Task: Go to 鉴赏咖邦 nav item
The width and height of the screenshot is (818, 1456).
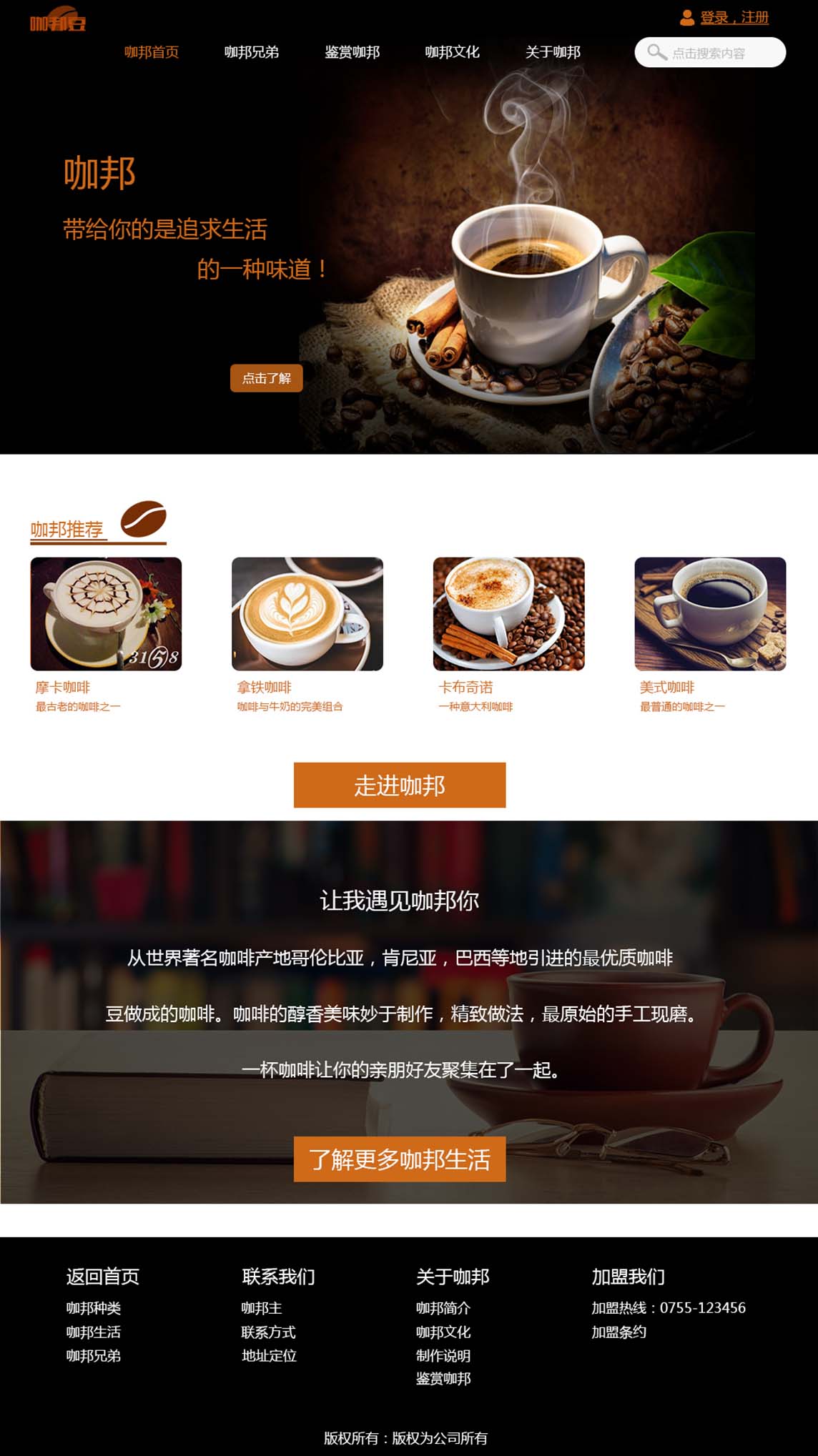Action: (352, 52)
